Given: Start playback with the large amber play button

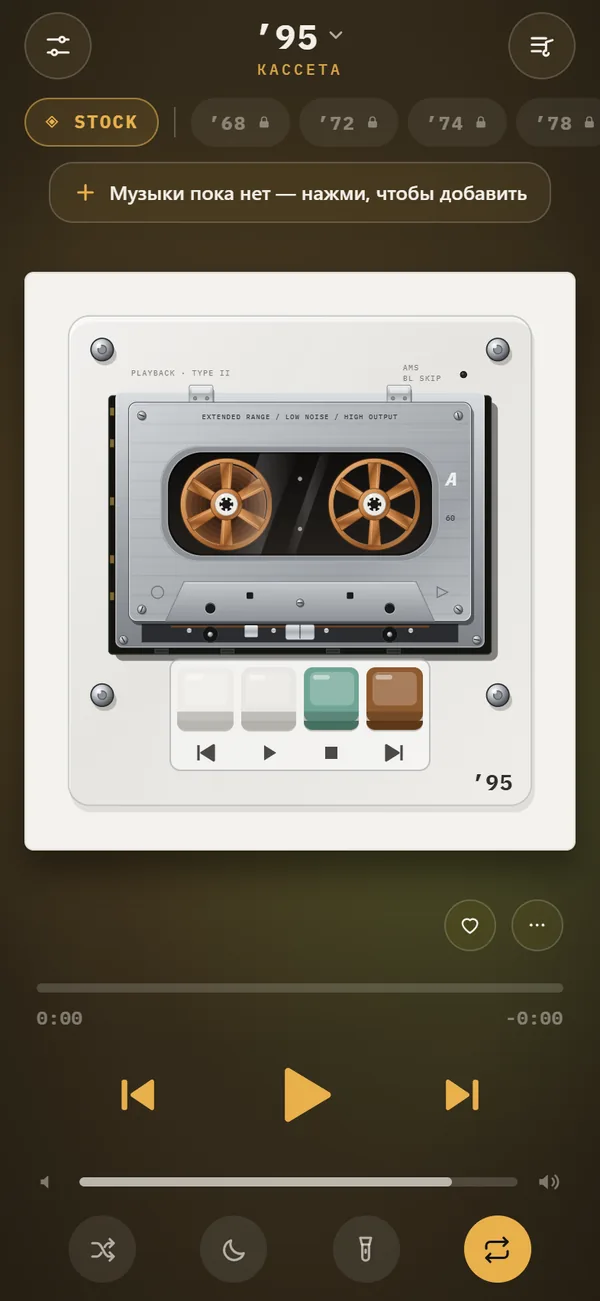Looking at the screenshot, I should pos(306,1094).
